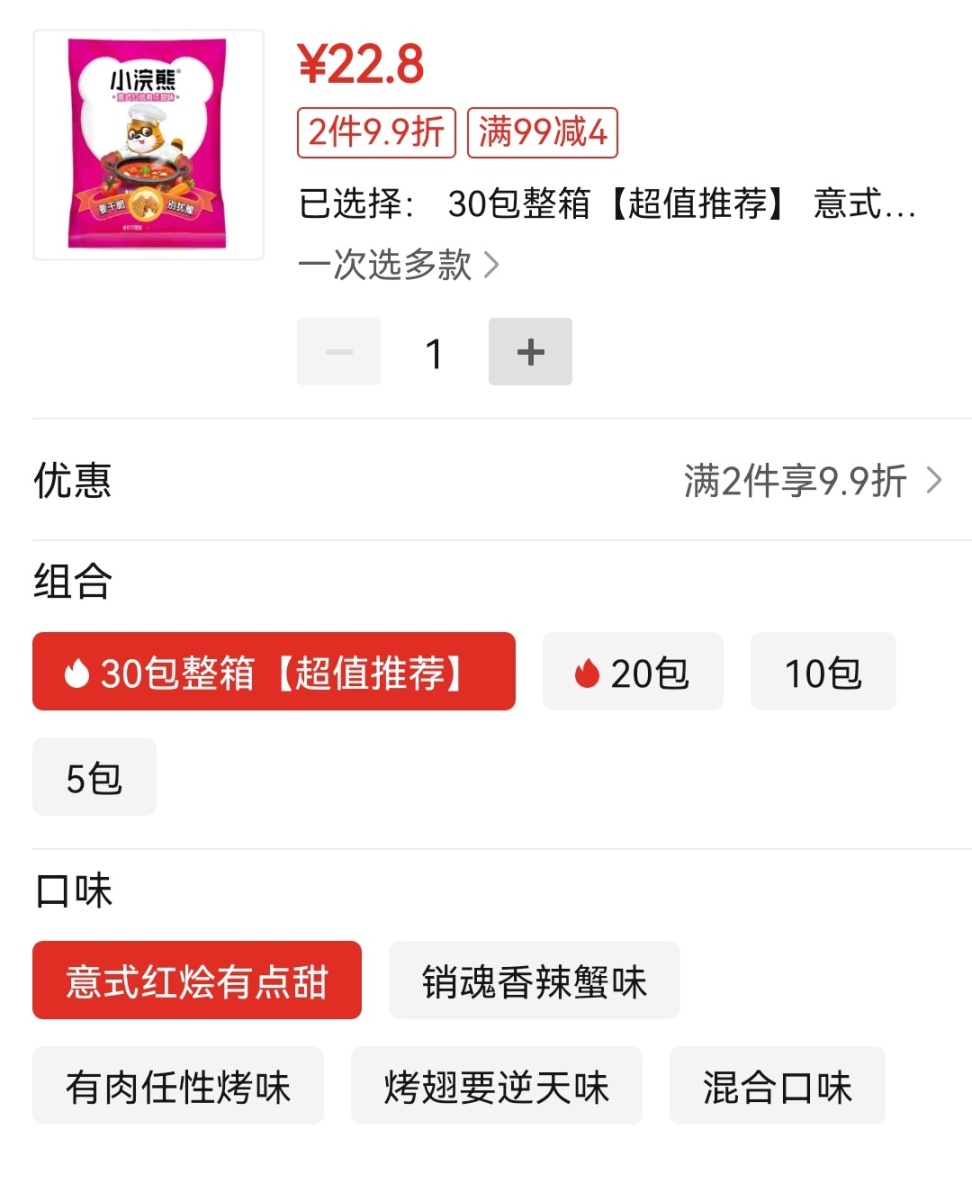This screenshot has height=1184, width=972.
Task: Select the 30包整箱【超值推荐】 bundle
Action: (x=274, y=672)
